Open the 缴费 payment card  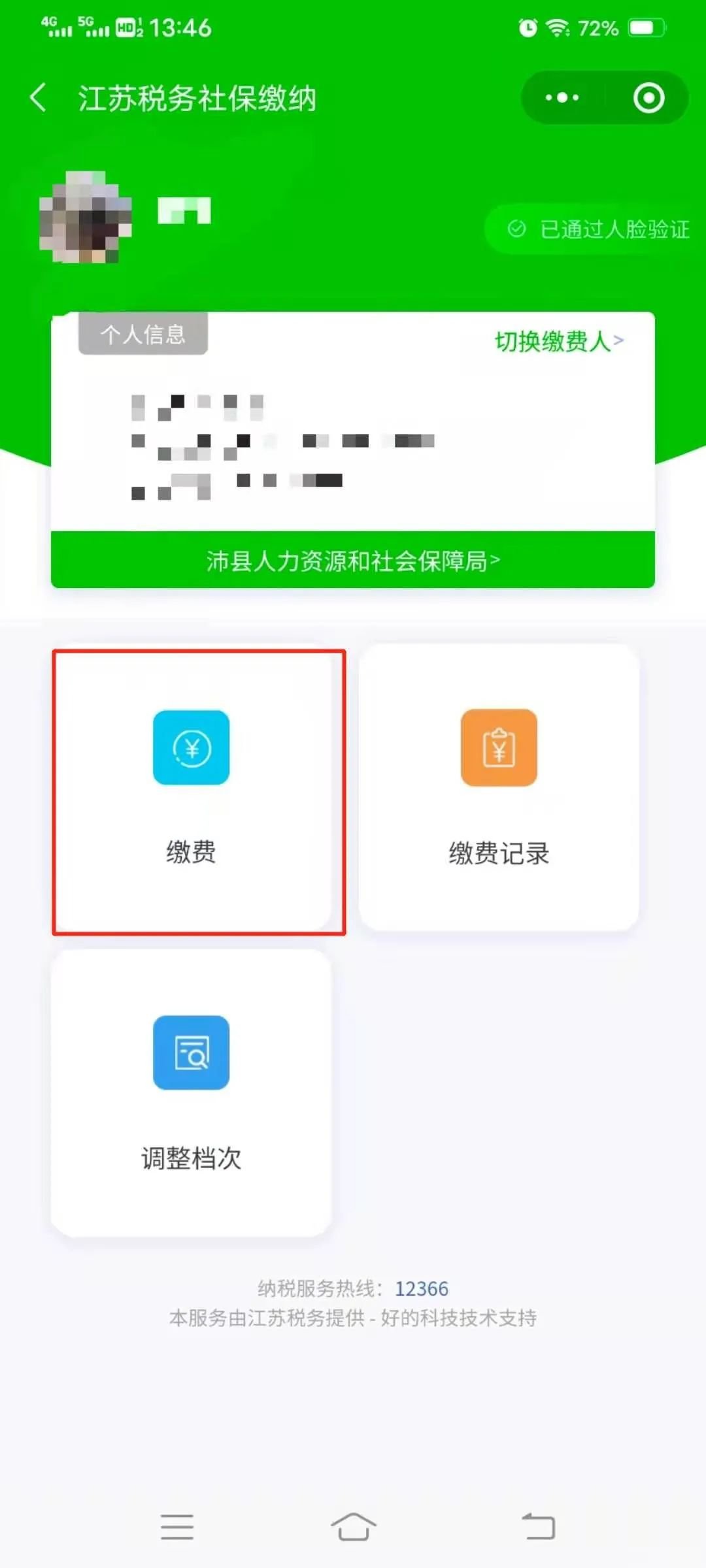point(192,789)
